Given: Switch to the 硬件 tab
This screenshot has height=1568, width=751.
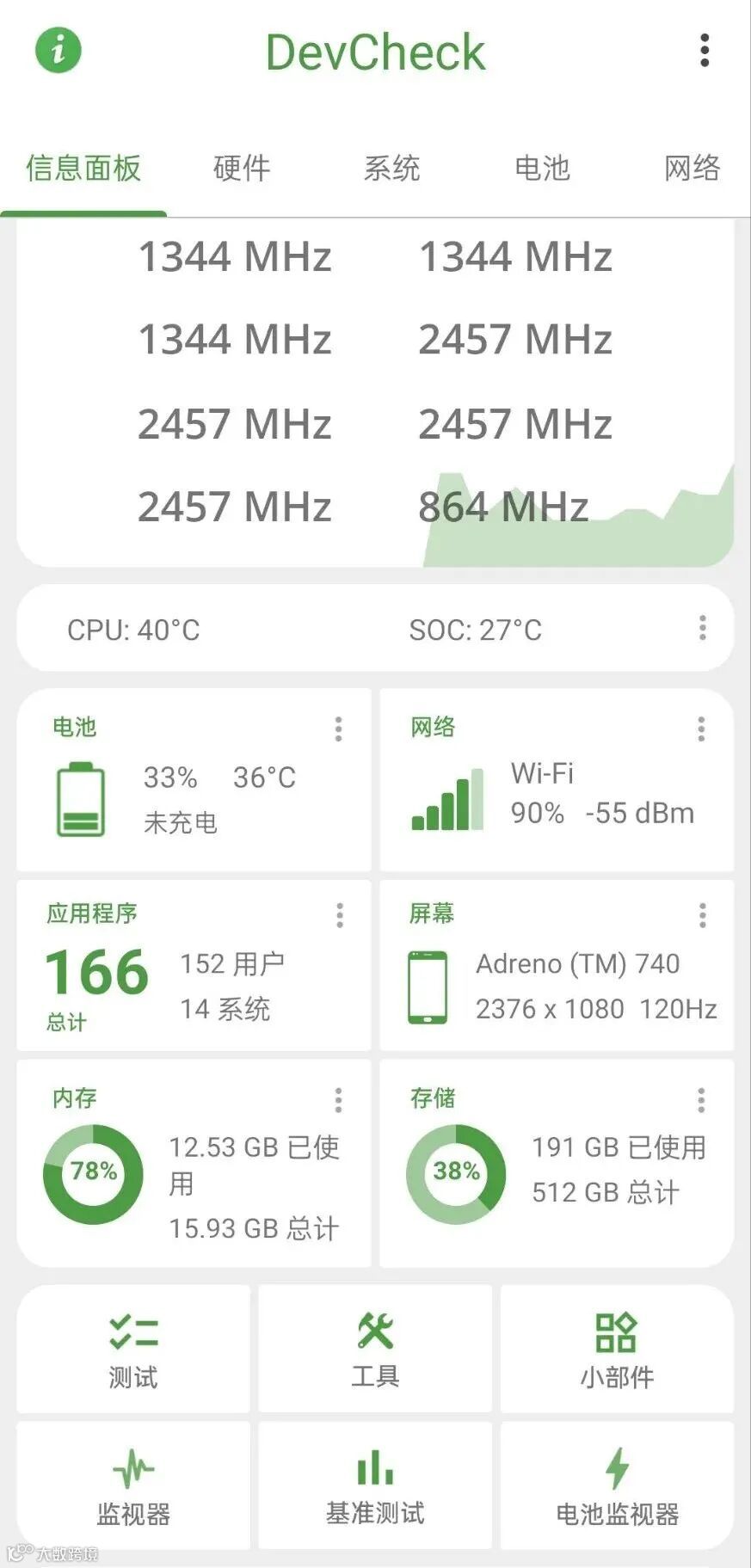Looking at the screenshot, I should [242, 168].
